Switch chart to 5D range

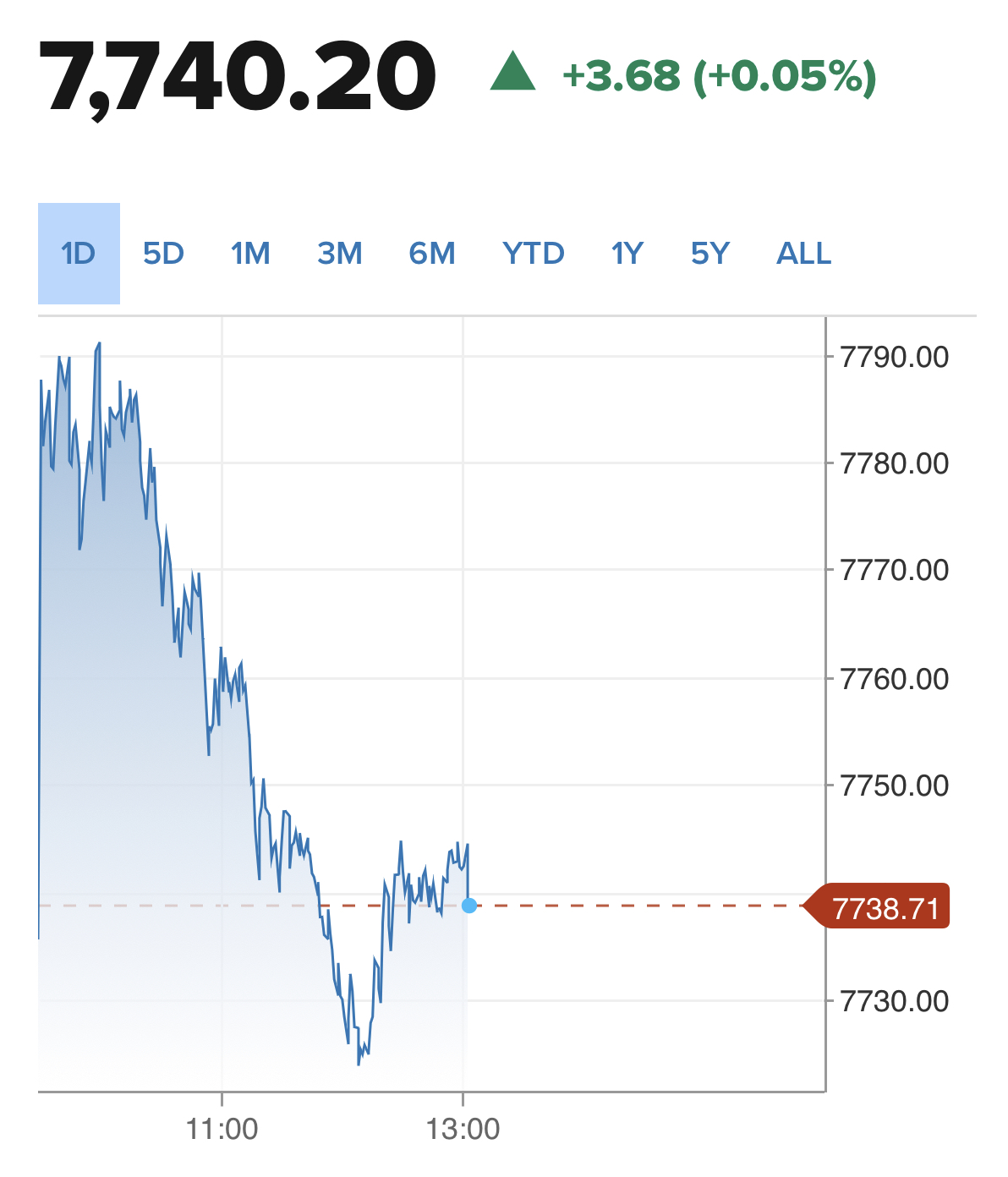coord(163,254)
